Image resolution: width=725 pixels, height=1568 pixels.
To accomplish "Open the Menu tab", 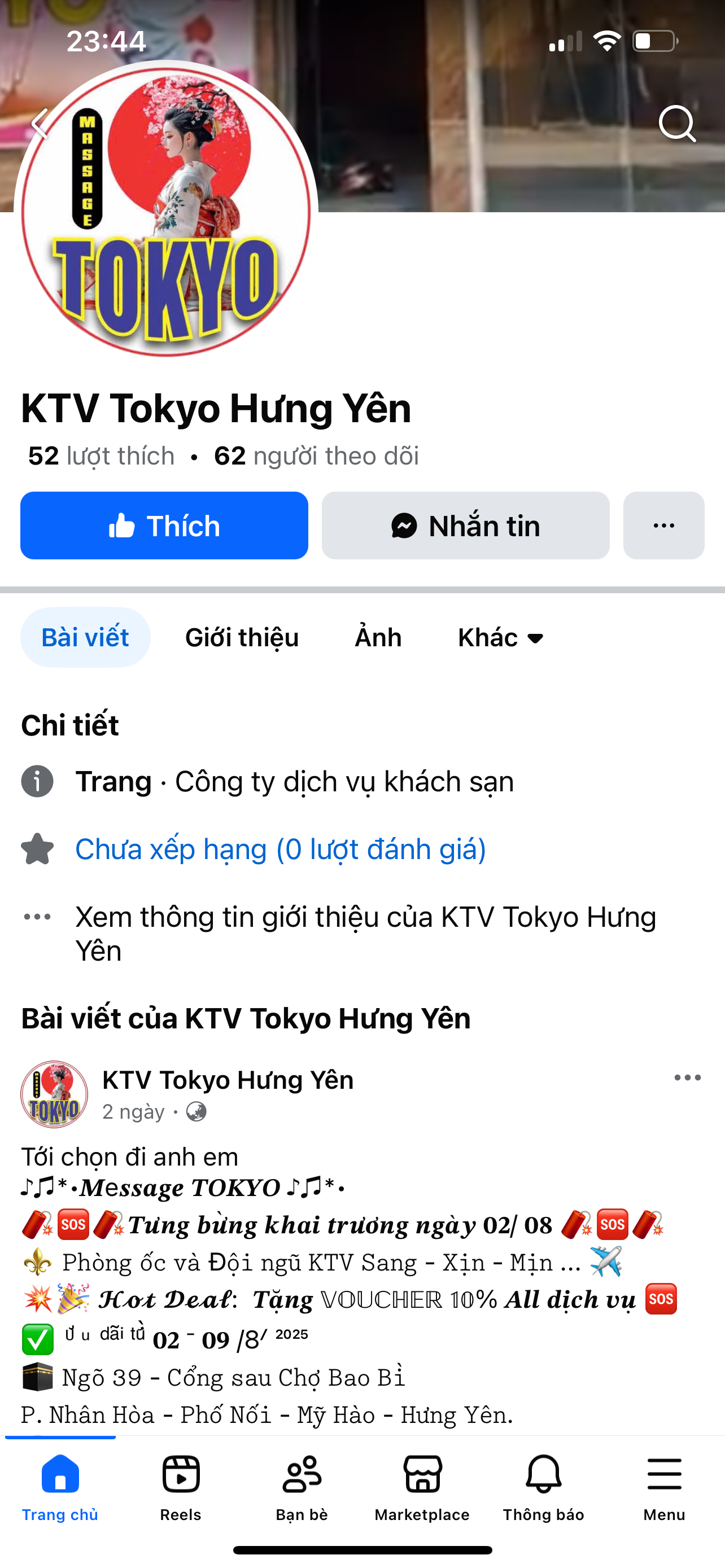I will click(664, 1486).
